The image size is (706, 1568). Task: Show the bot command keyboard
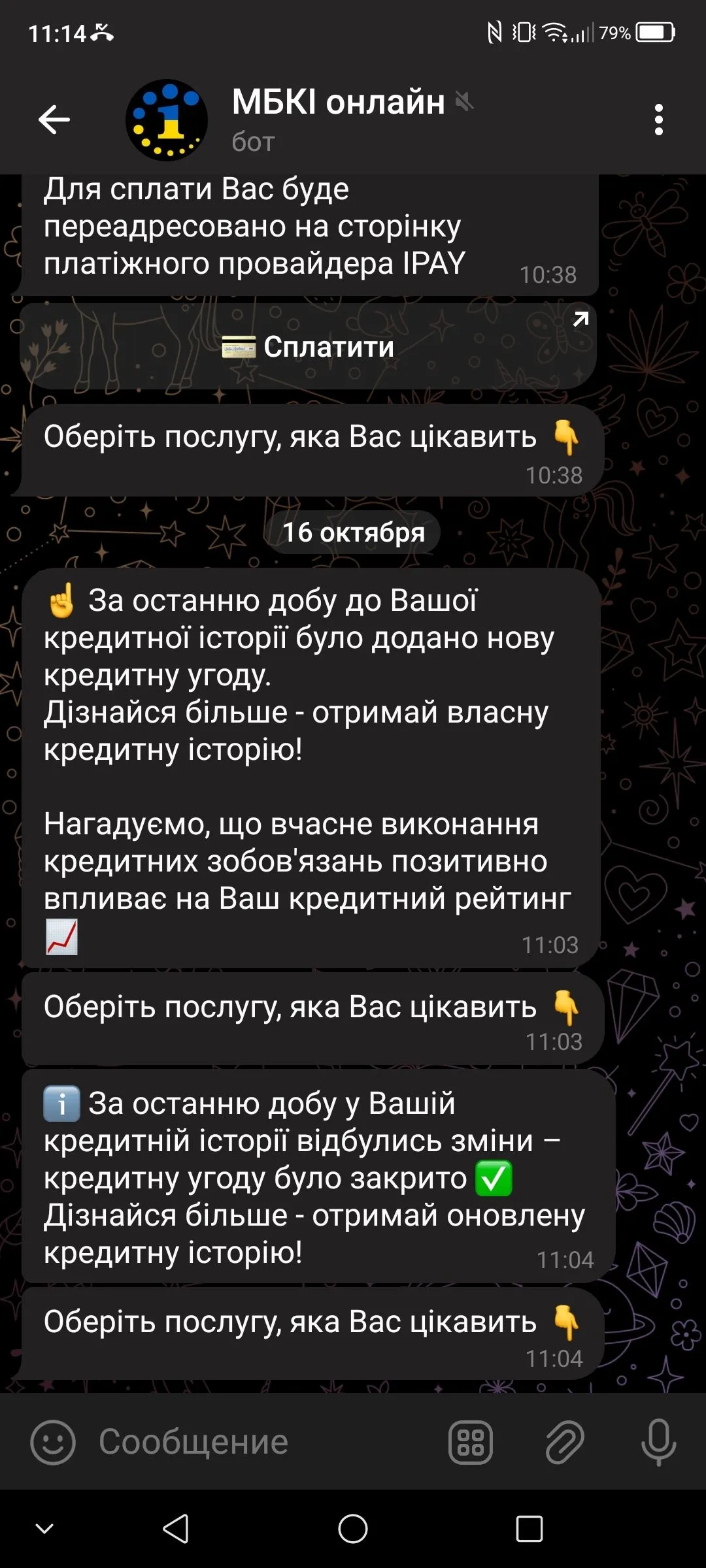coord(470,1442)
